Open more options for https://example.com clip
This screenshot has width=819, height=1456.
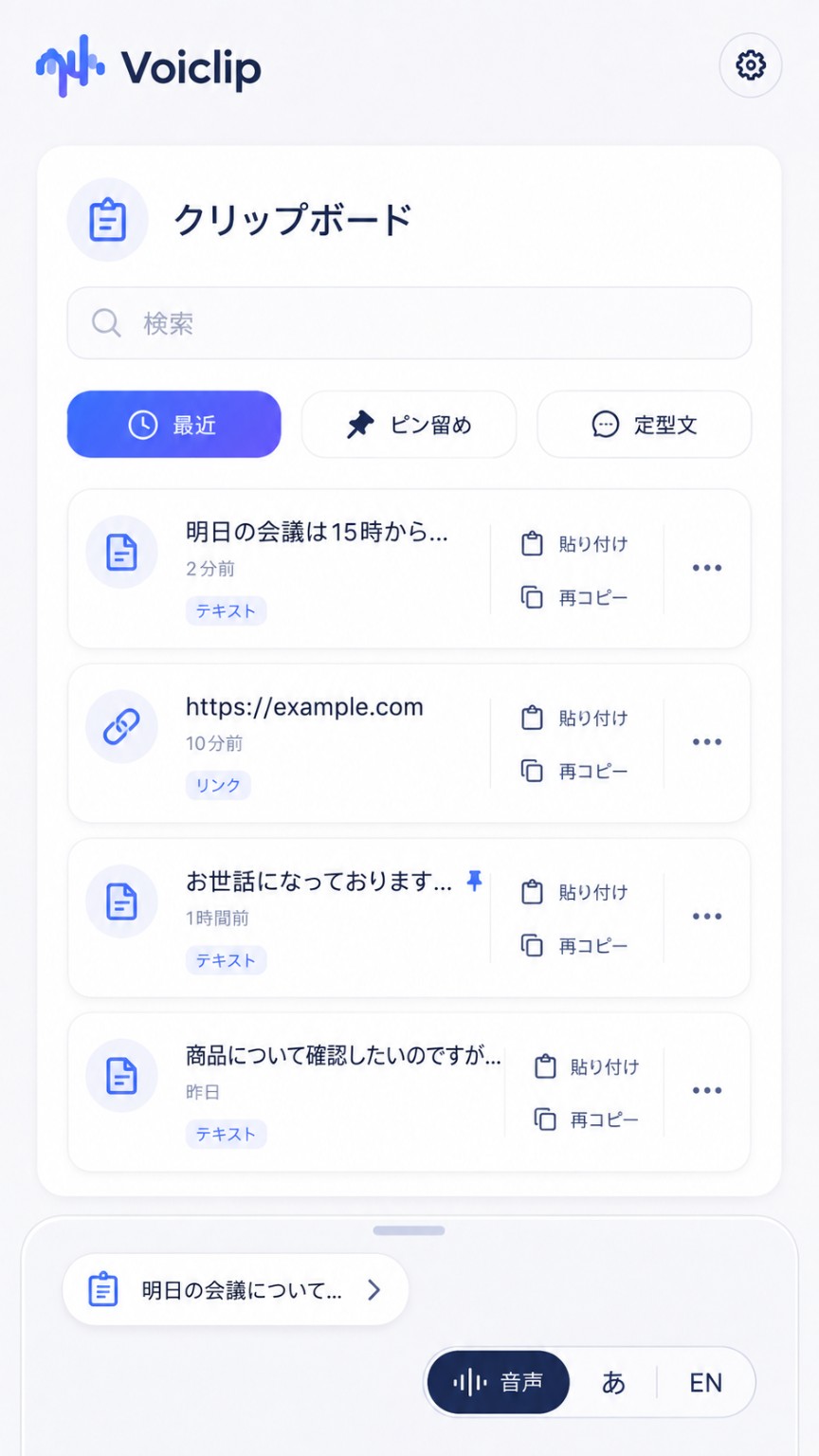tap(707, 742)
